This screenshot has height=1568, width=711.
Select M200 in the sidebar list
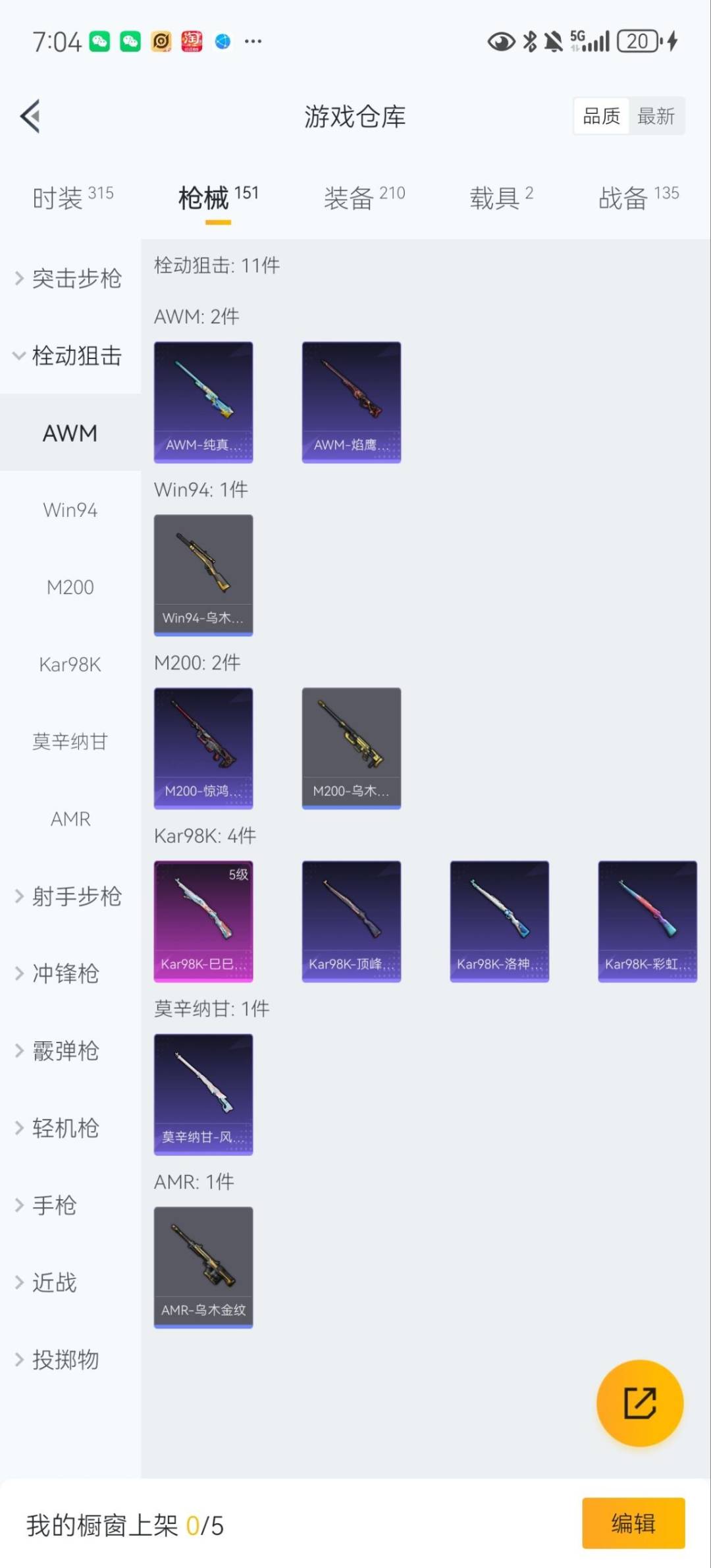click(x=70, y=587)
